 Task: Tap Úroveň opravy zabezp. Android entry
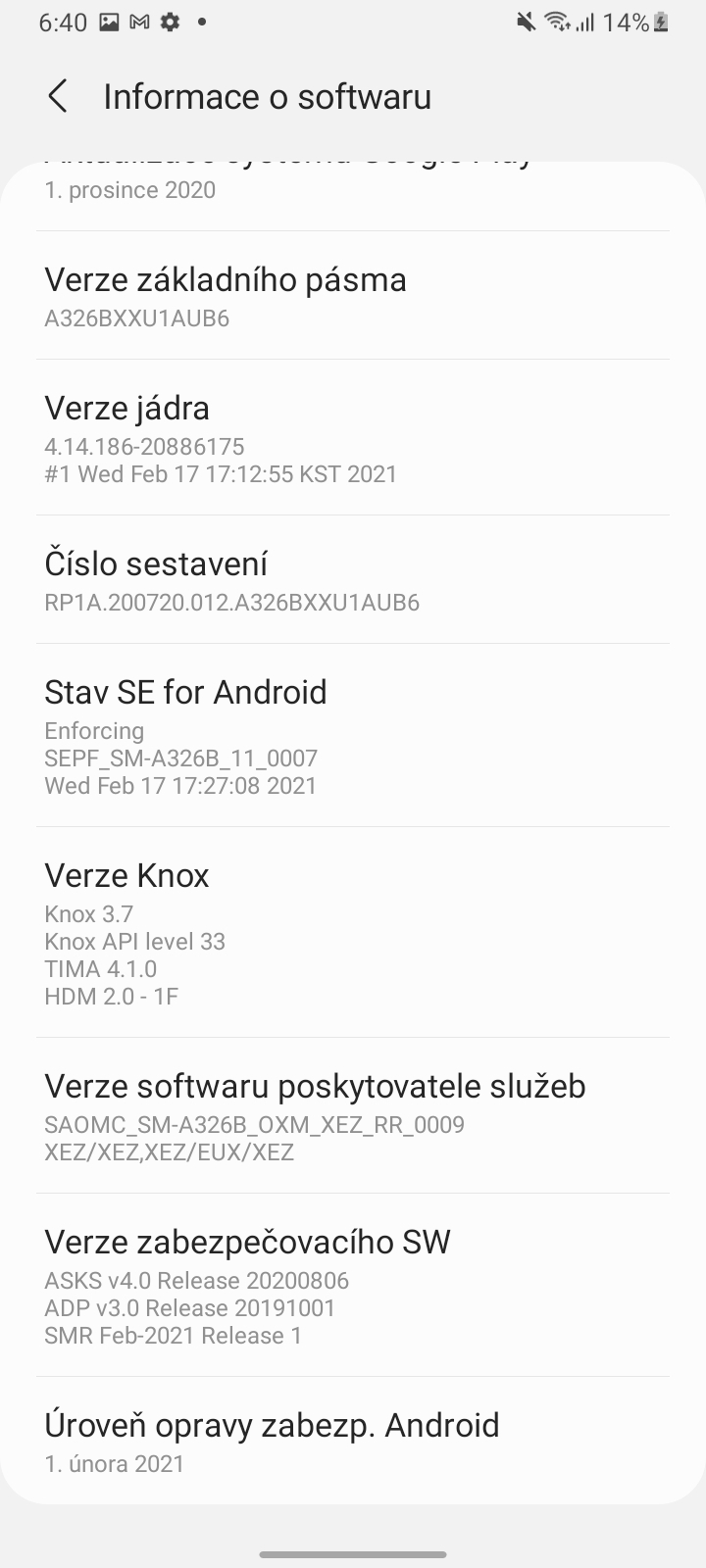[x=353, y=1441]
